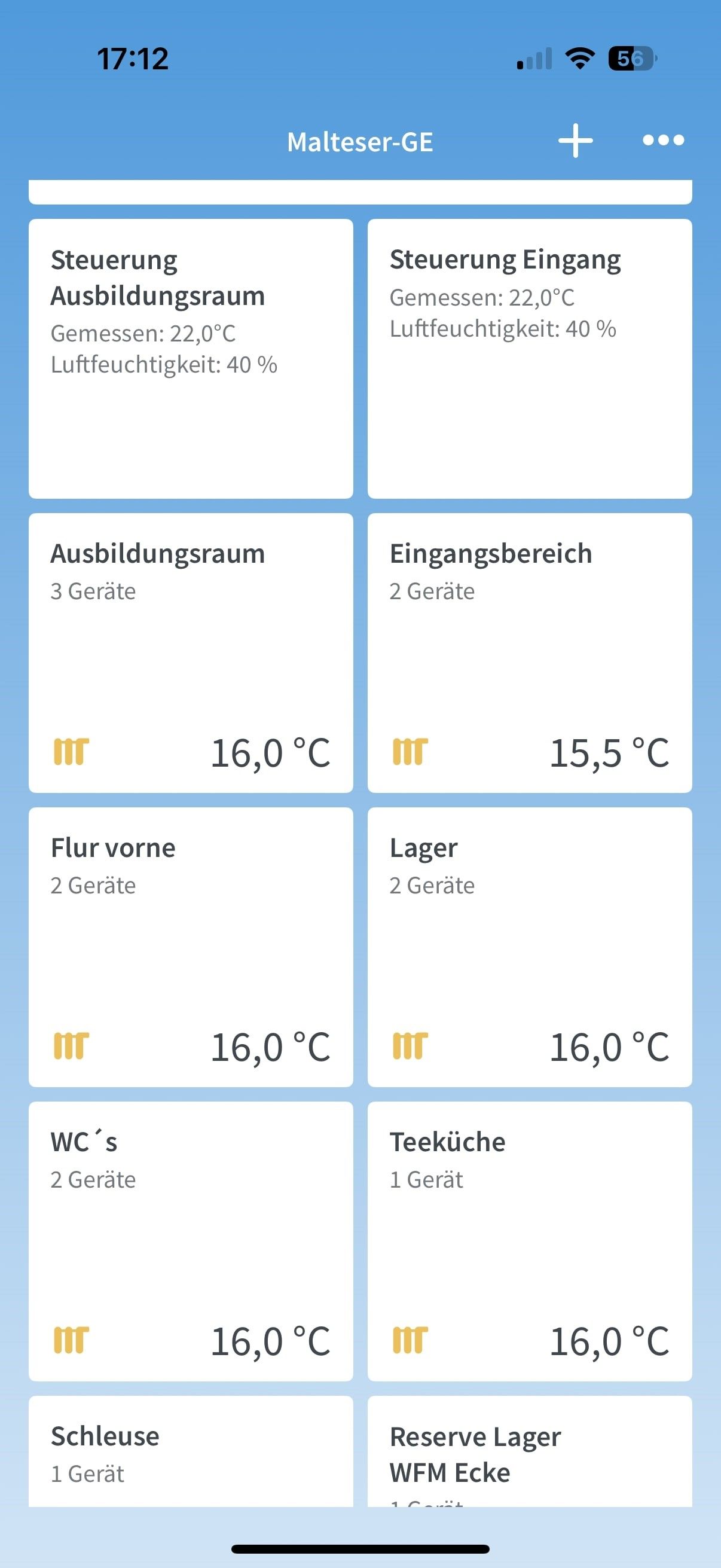Select the Teeküche room
Screen dimensions: 721x1568
[x=529, y=1240]
